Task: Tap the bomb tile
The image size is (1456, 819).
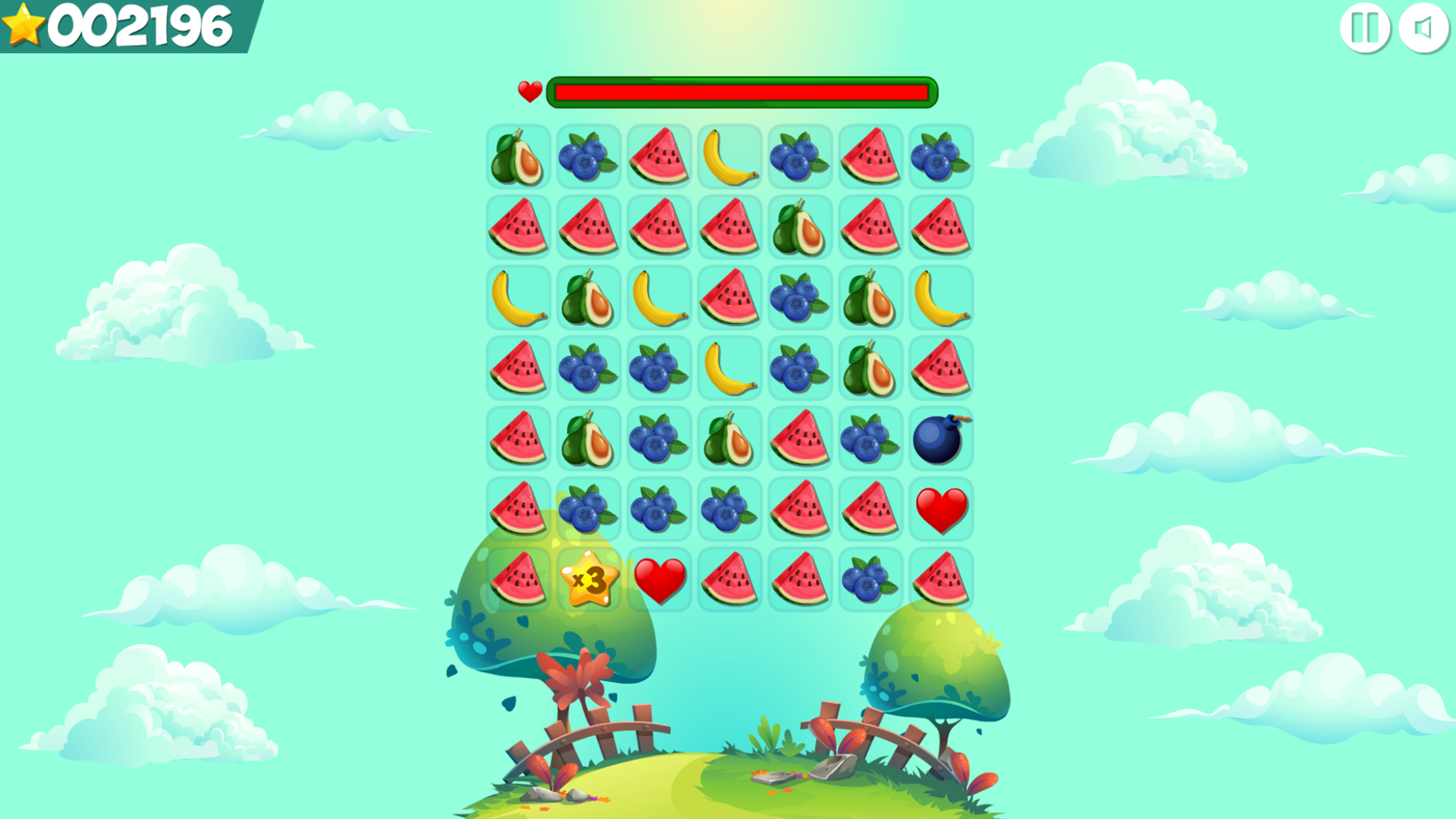Action: pos(940,439)
